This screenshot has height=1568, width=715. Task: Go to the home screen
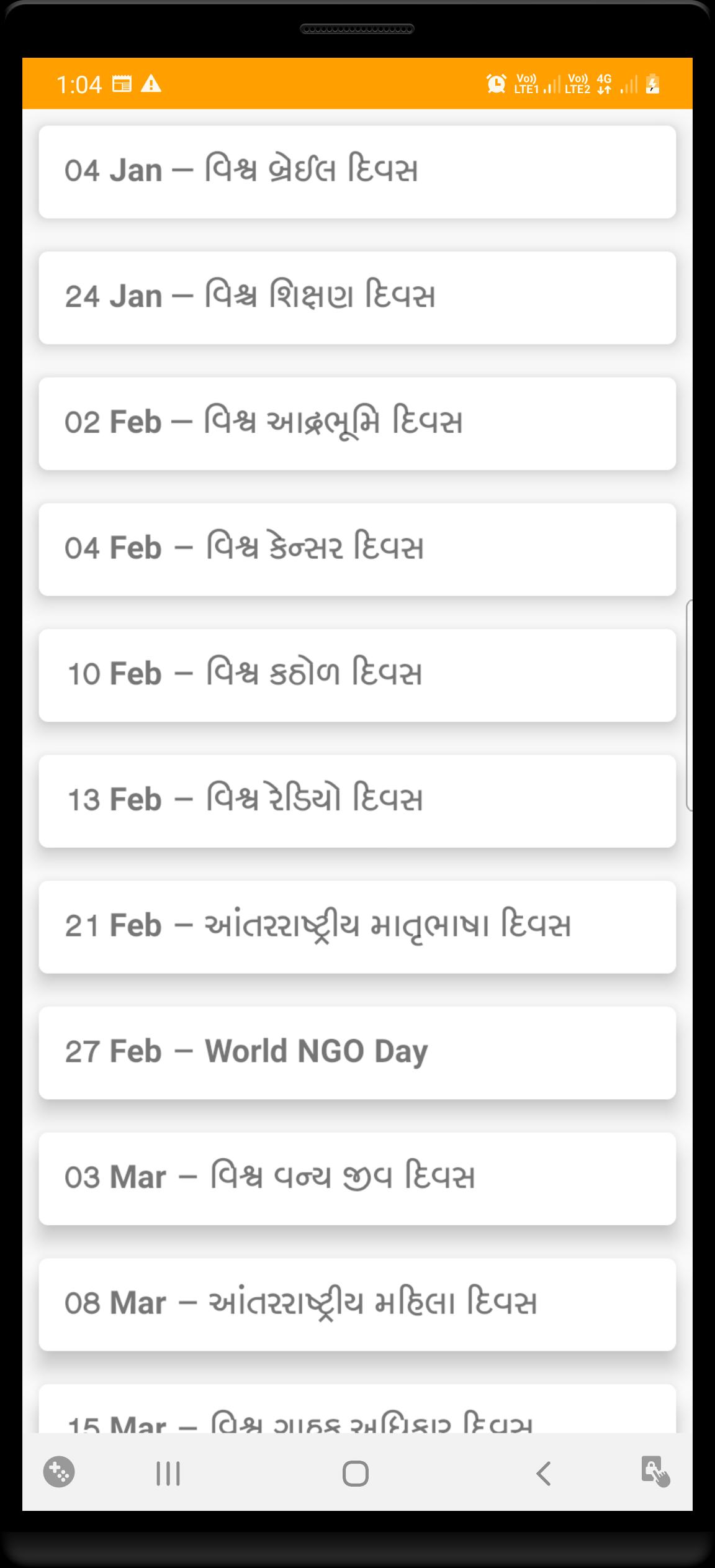[x=356, y=1473]
